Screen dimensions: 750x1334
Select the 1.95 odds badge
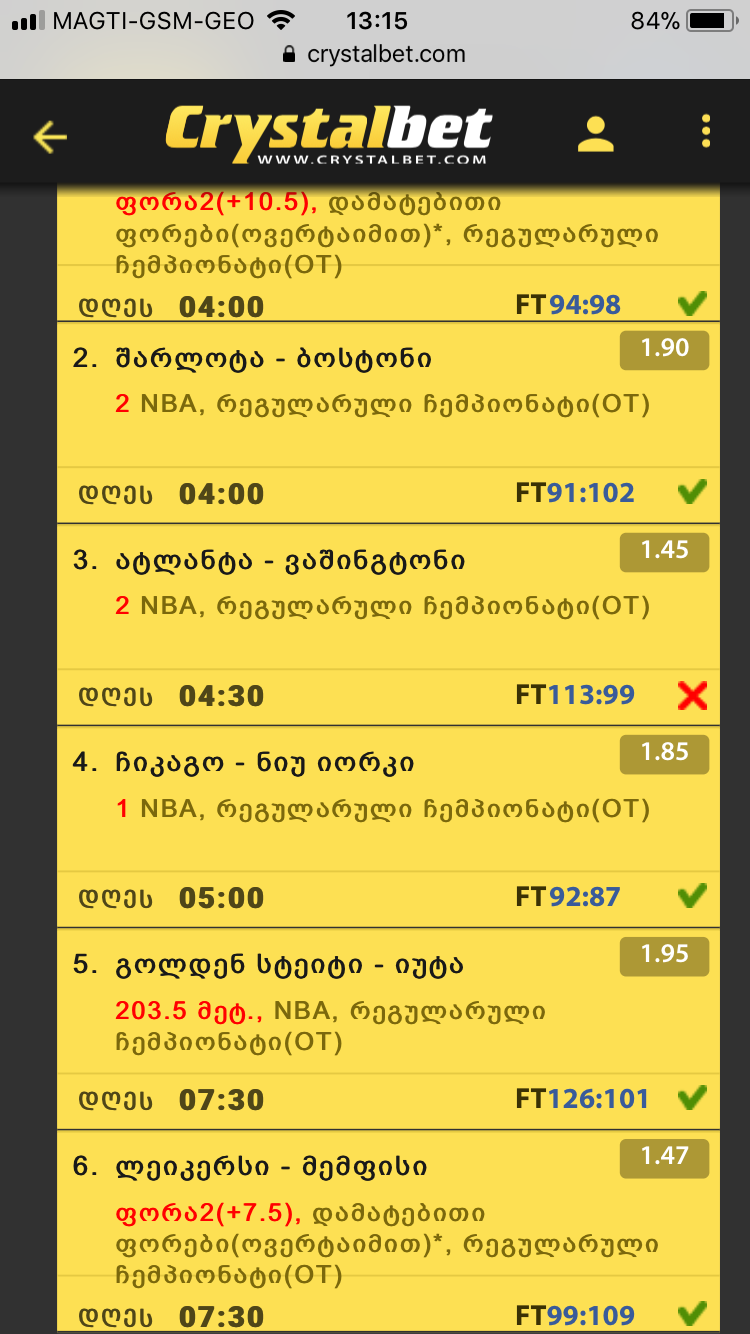pyautogui.click(x=664, y=956)
